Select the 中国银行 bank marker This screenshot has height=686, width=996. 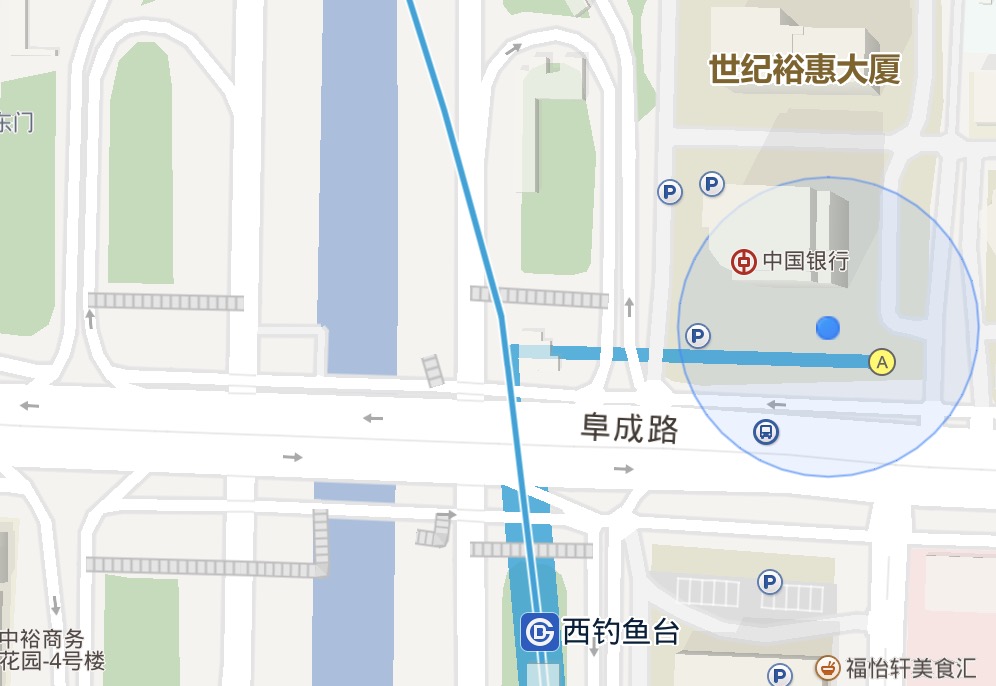[743, 262]
